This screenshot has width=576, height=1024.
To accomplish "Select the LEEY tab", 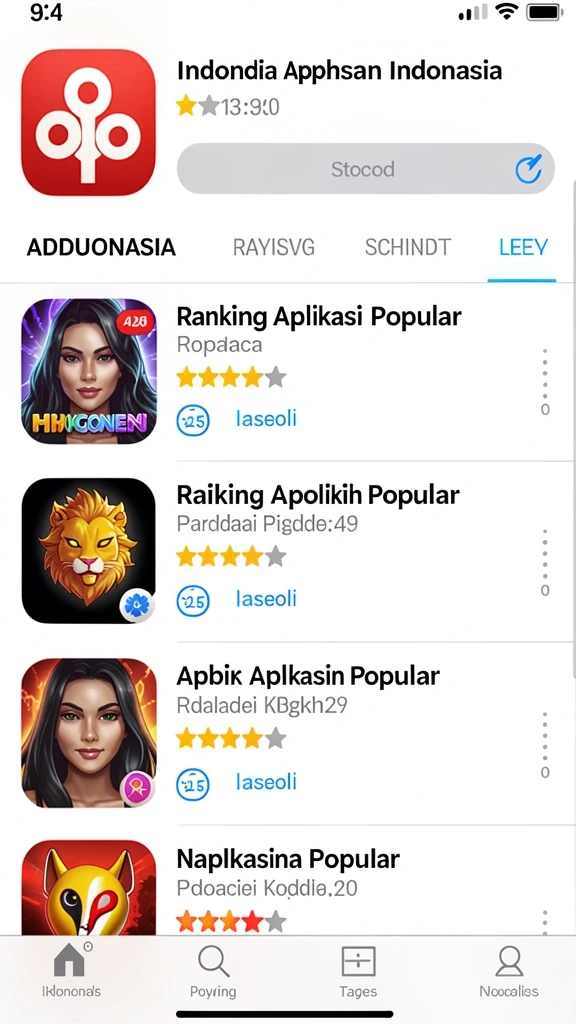I will click(x=523, y=248).
